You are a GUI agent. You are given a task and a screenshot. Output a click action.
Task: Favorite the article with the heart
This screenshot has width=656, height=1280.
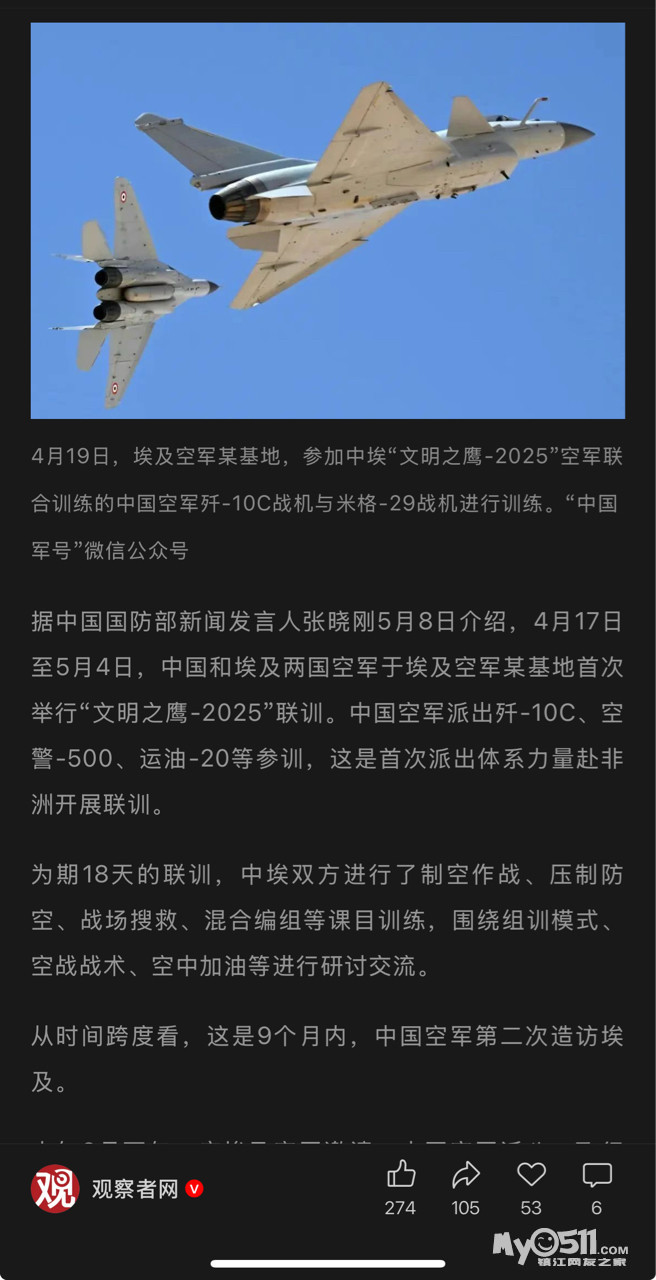point(531,1174)
